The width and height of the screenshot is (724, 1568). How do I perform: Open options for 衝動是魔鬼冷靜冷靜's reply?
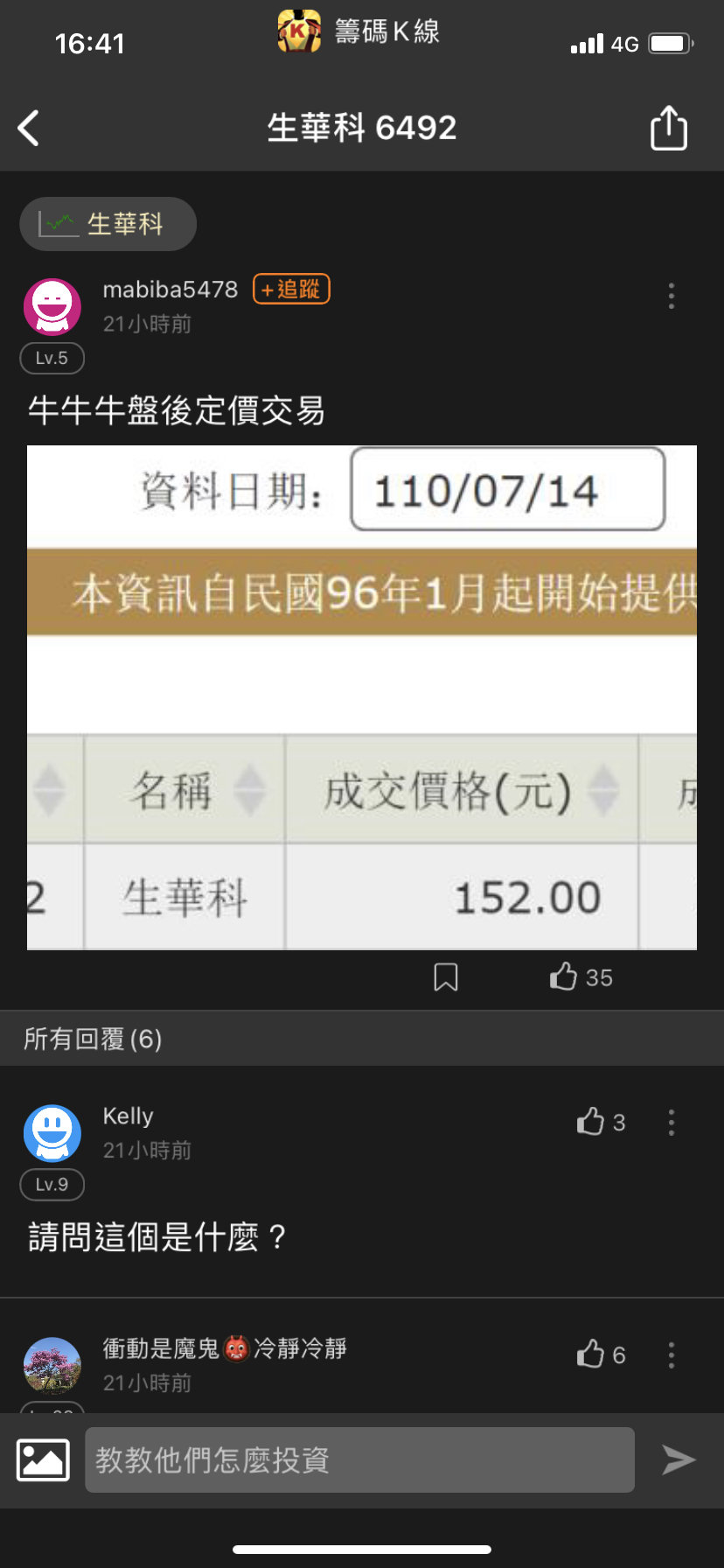671,1355
